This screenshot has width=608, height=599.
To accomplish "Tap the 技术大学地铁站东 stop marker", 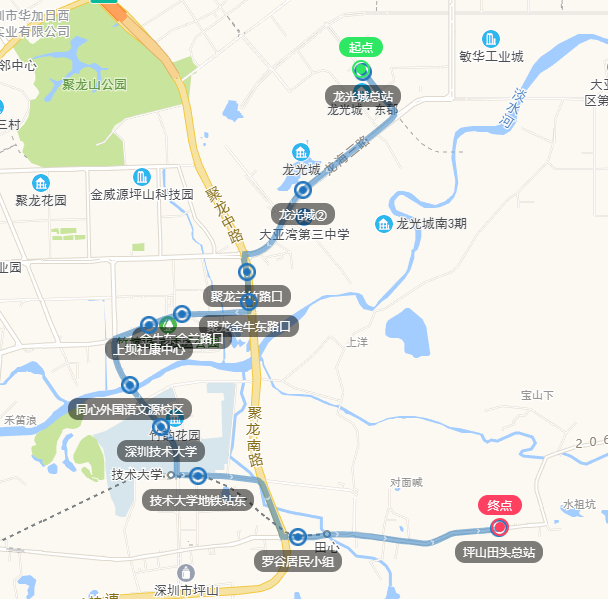I will 198,476.
